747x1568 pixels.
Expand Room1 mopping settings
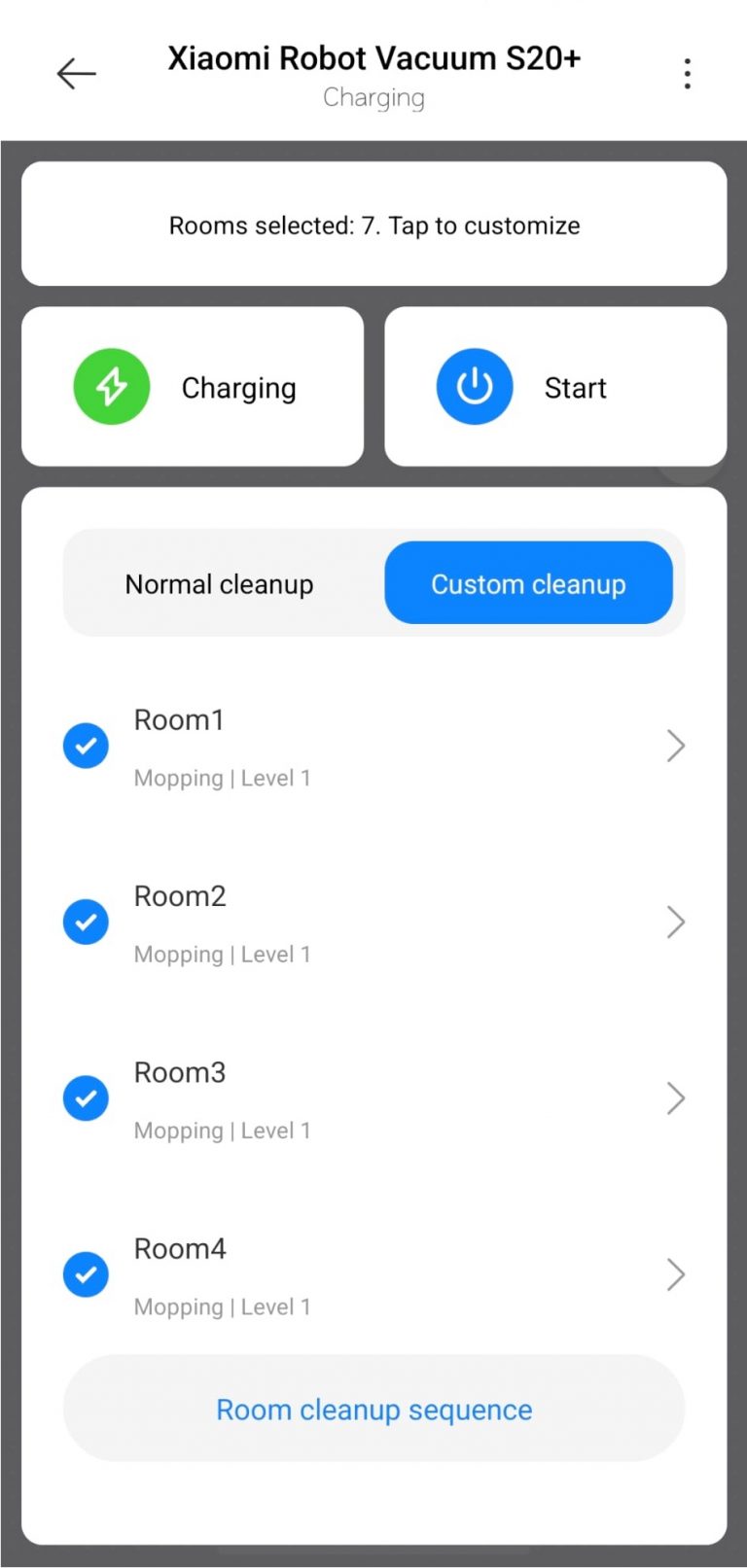click(677, 746)
